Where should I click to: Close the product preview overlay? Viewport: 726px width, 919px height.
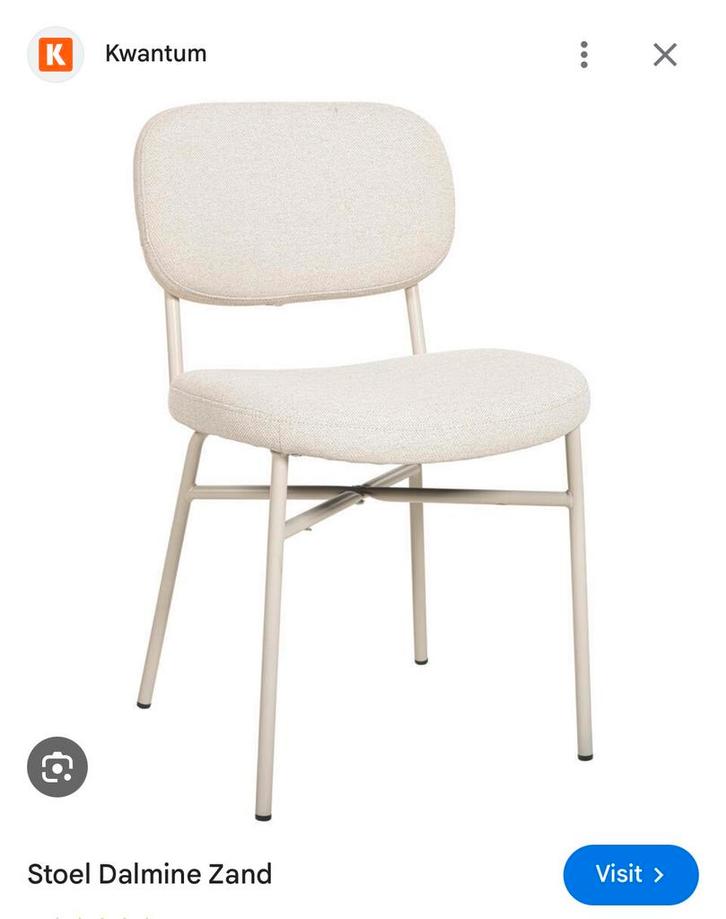664,55
